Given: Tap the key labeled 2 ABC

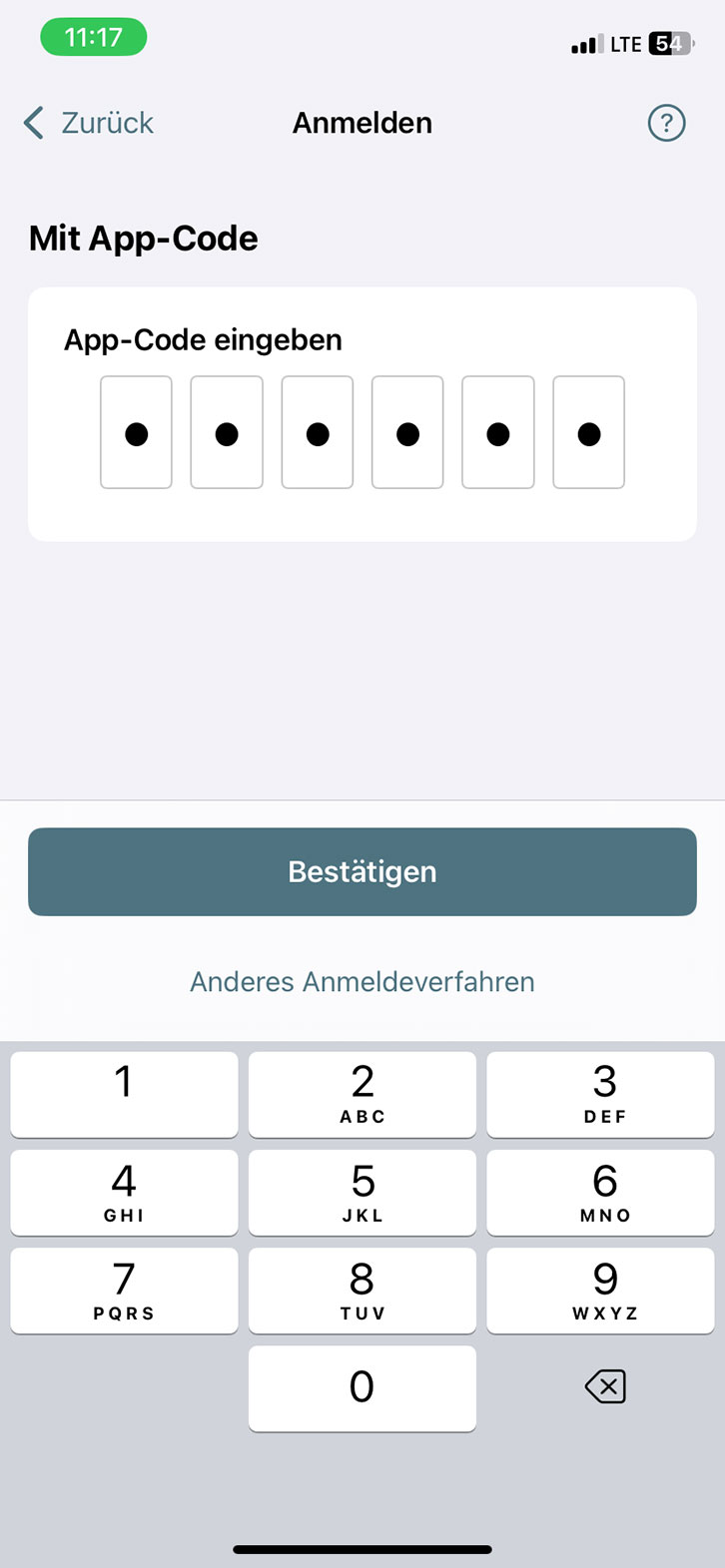Looking at the screenshot, I should pyautogui.click(x=362, y=1094).
